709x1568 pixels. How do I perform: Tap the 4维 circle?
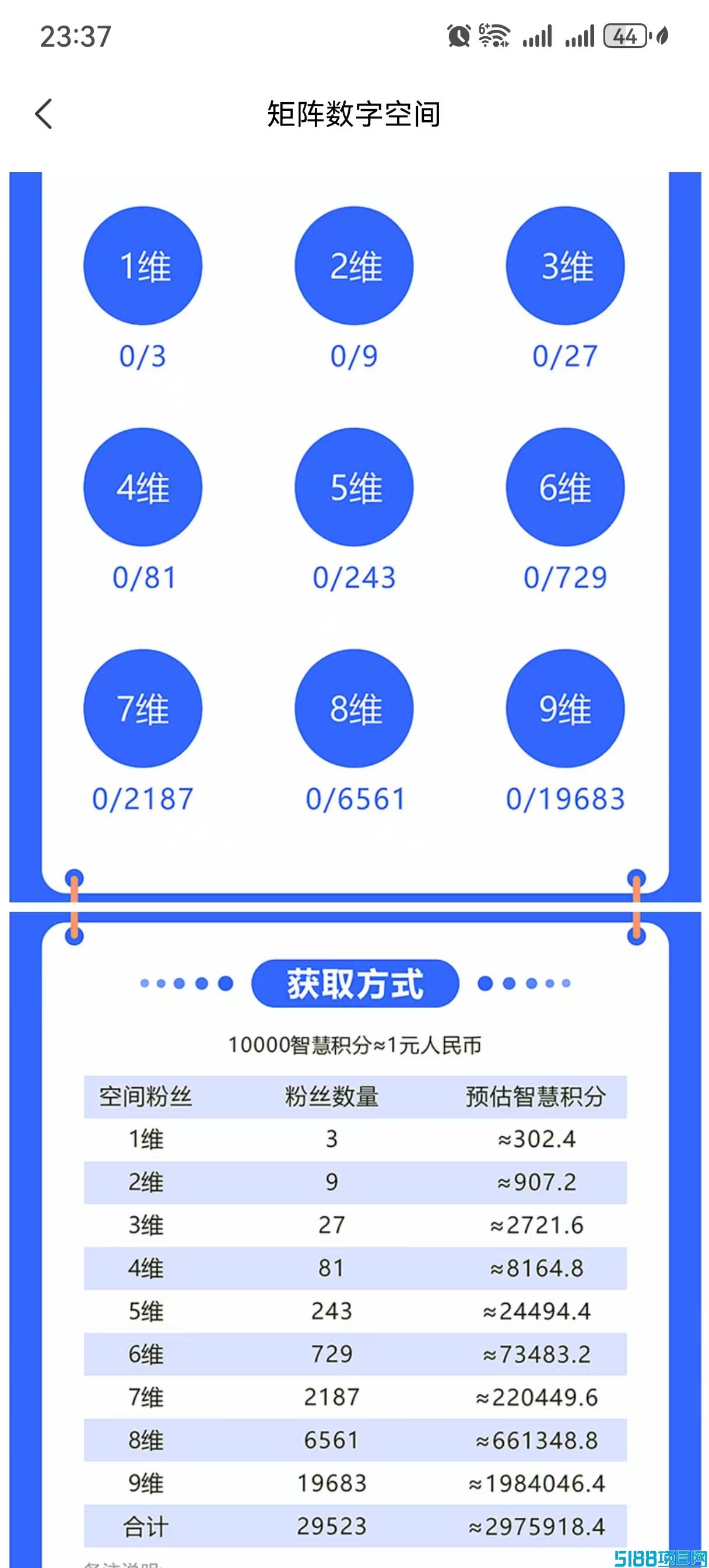tap(143, 487)
